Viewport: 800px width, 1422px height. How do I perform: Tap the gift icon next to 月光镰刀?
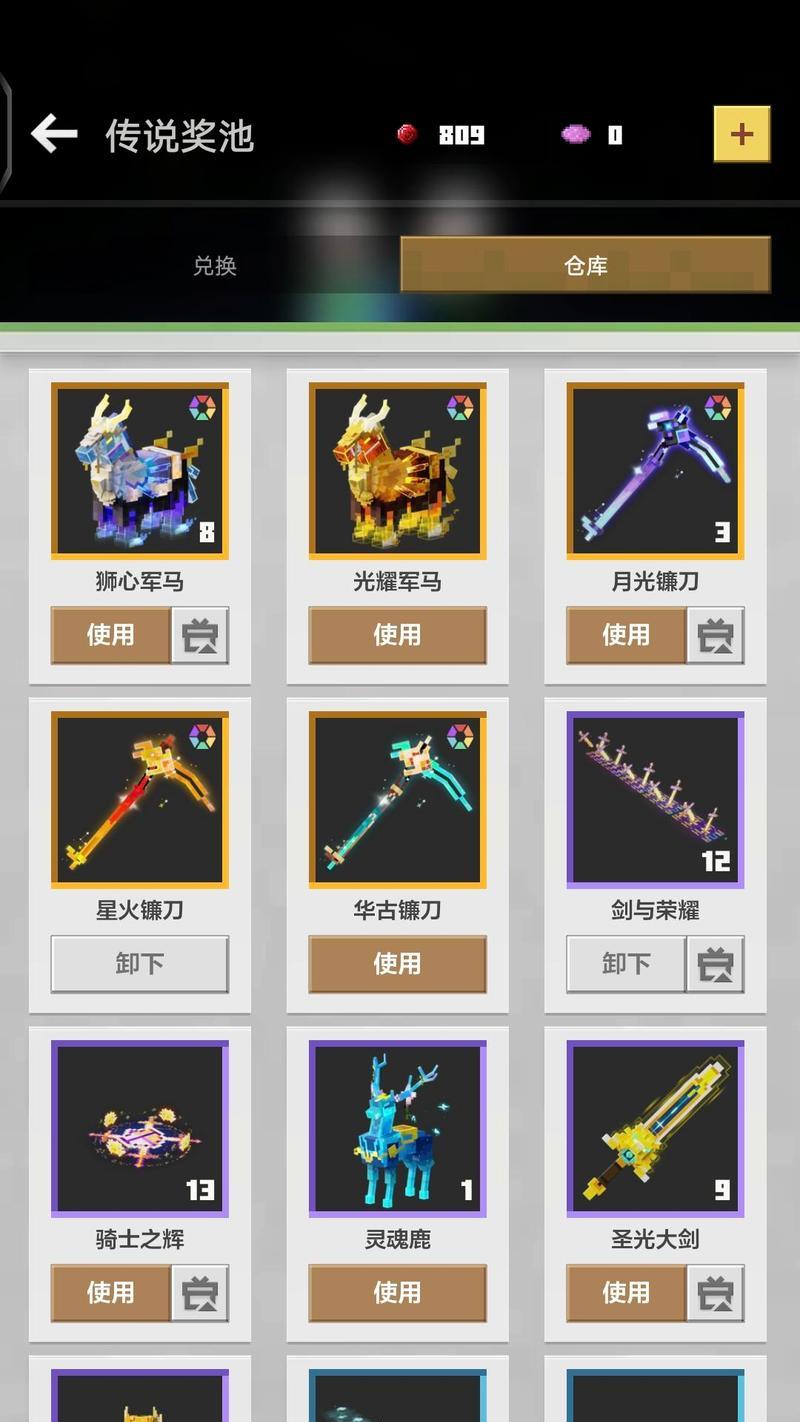716,635
